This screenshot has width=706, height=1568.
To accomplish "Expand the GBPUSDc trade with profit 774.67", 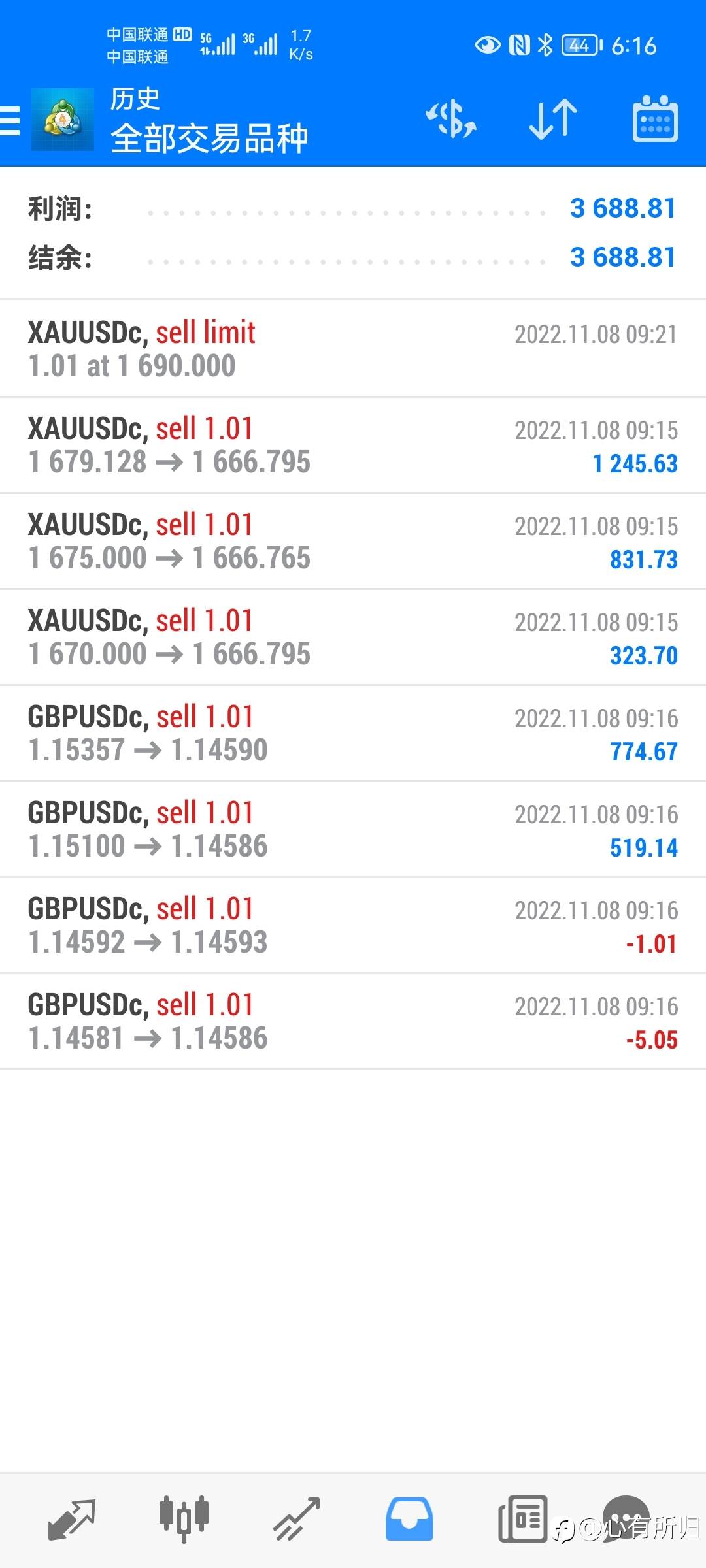I will 353,733.
